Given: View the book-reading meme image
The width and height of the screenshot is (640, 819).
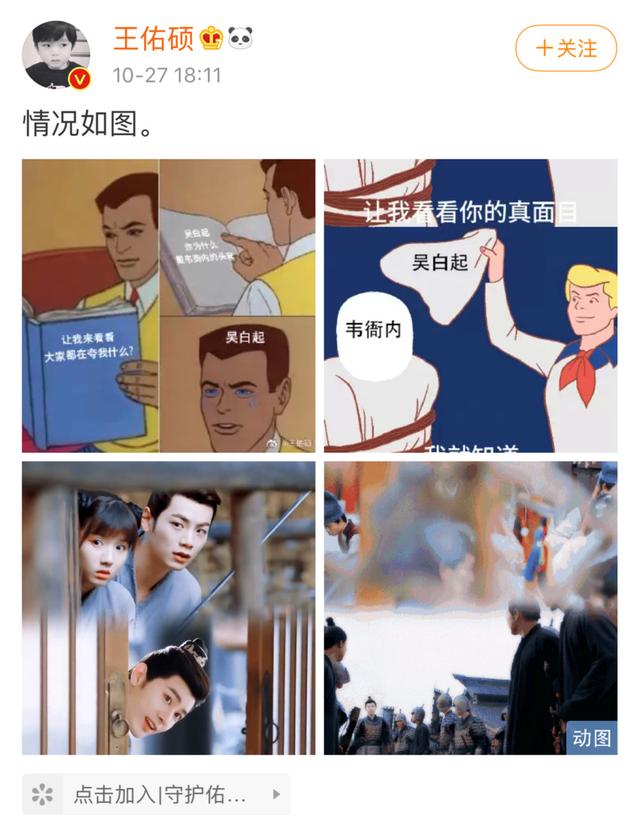Looking at the screenshot, I should tap(168, 305).
